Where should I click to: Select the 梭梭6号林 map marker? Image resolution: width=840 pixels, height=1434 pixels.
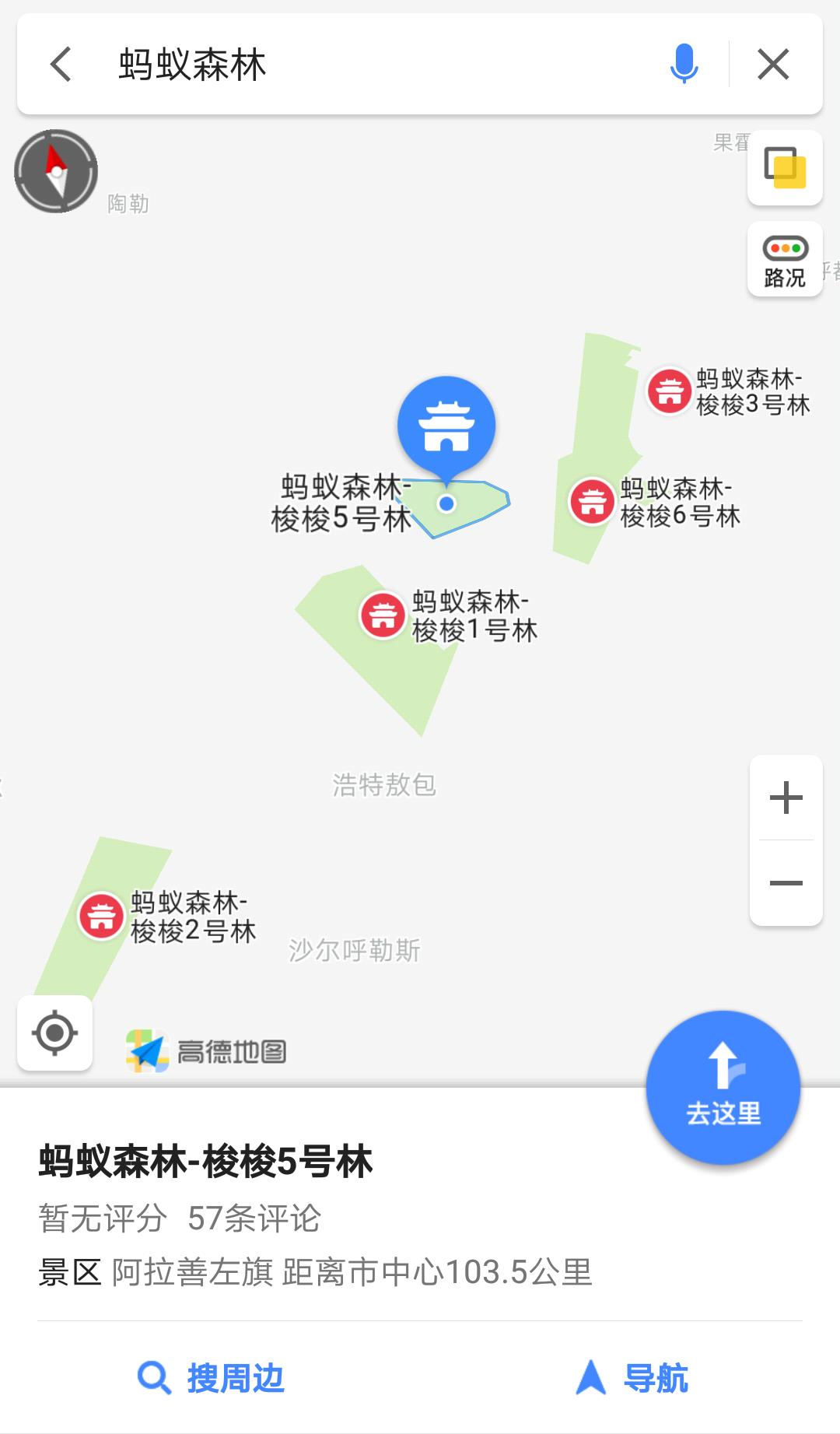(x=592, y=501)
